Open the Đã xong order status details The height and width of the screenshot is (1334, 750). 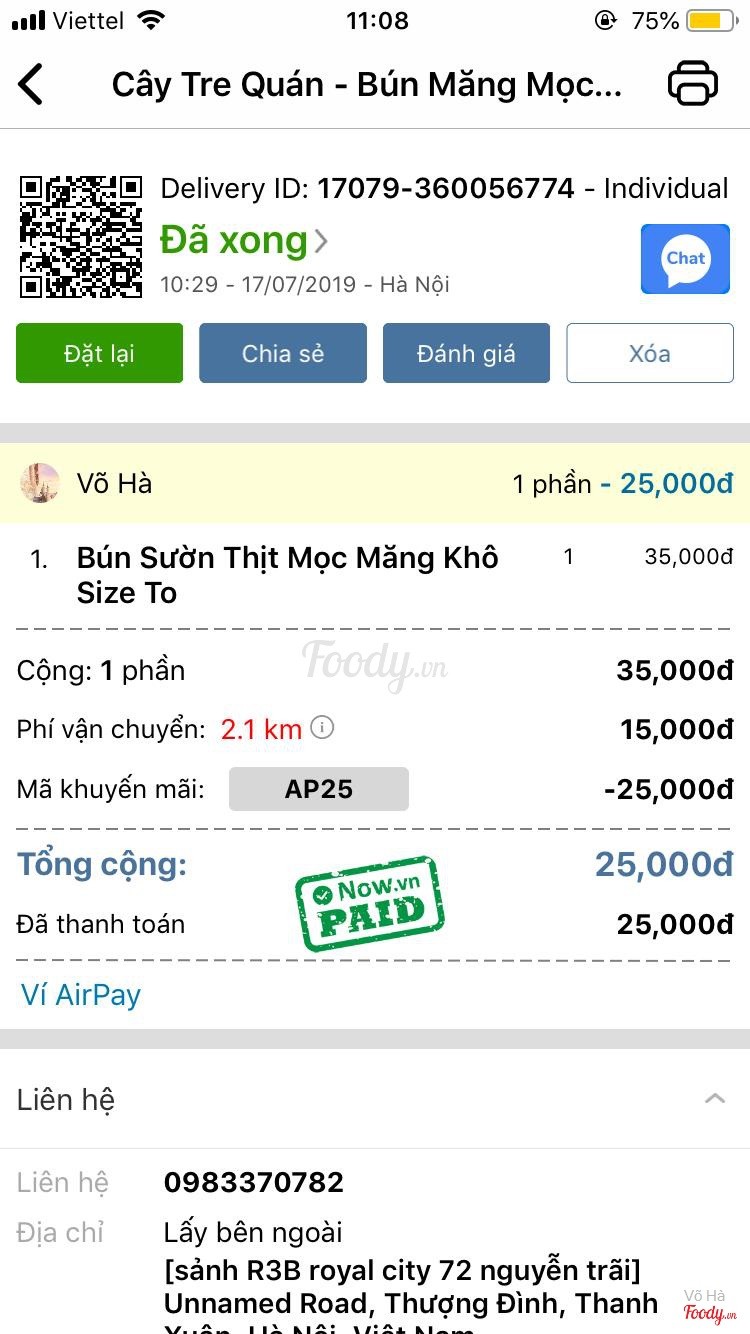[x=244, y=240]
